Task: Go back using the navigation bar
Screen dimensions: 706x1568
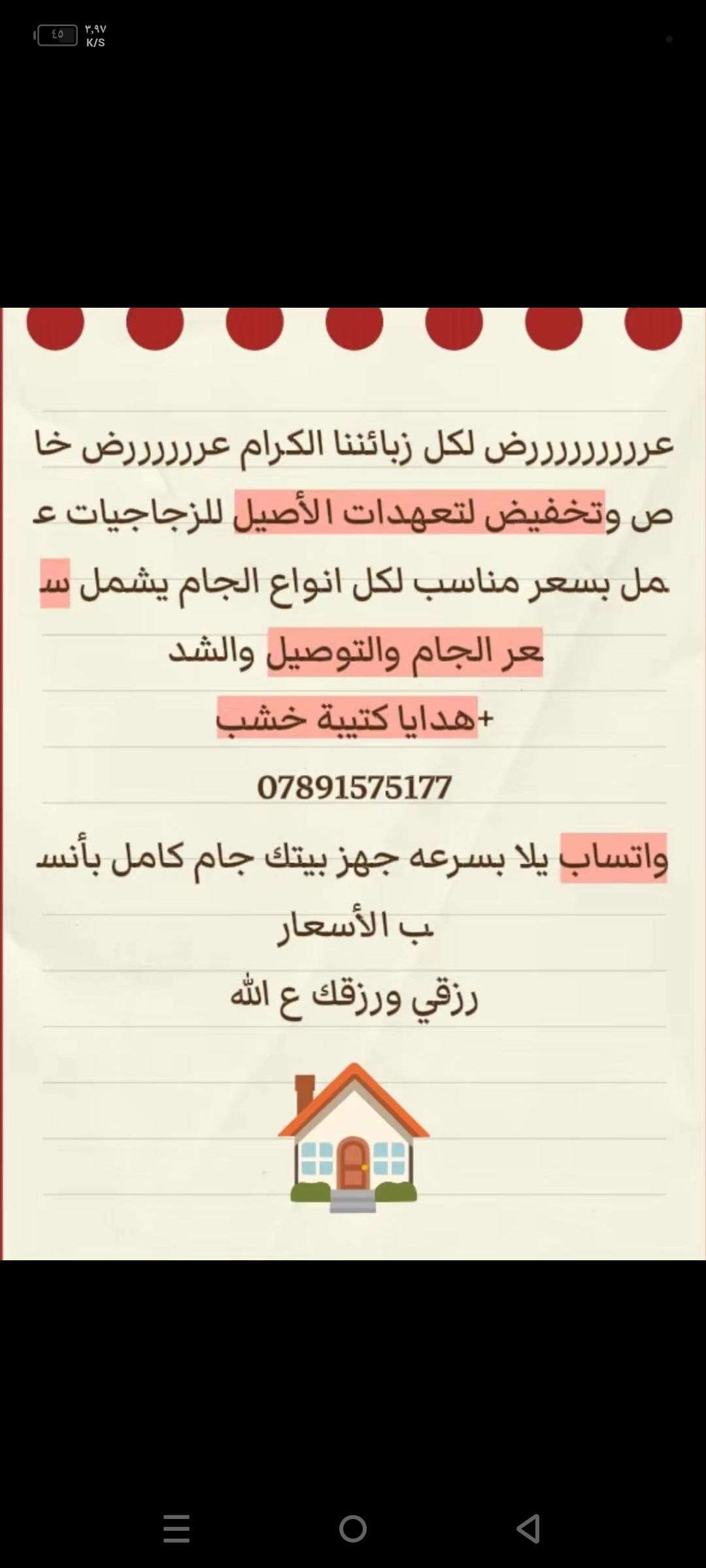Action: coord(528,1528)
